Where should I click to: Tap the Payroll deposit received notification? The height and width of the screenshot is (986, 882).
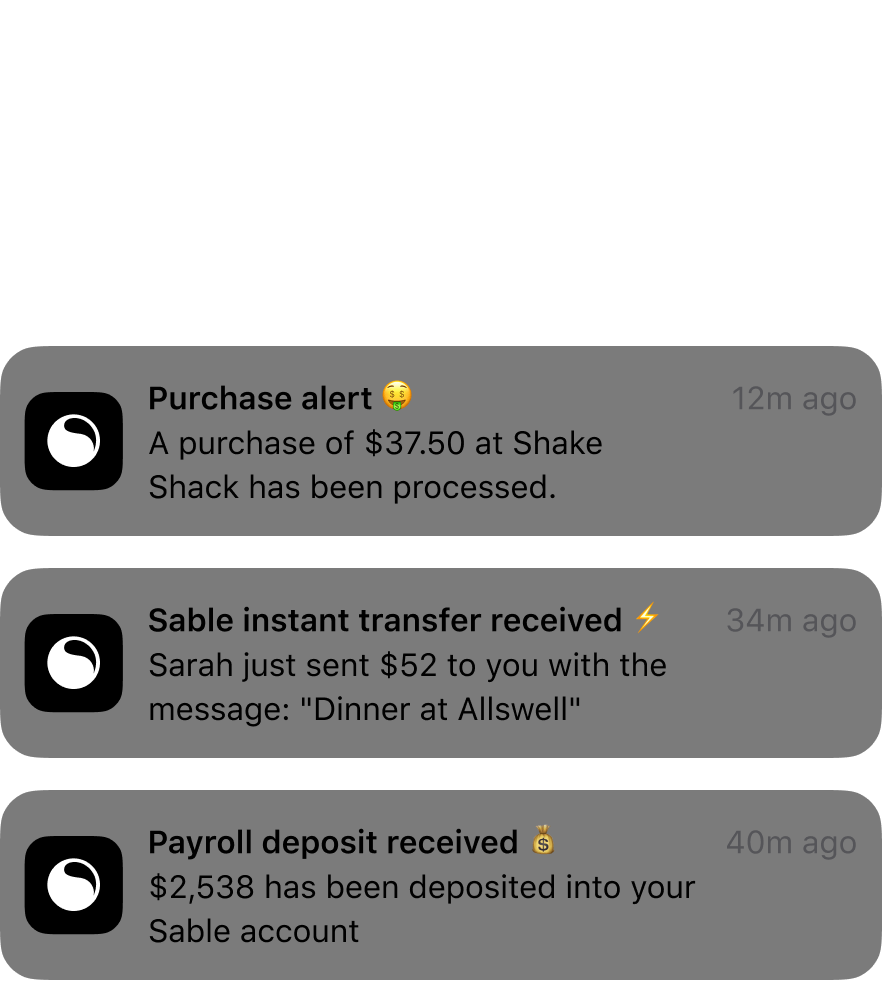pos(440,886)
